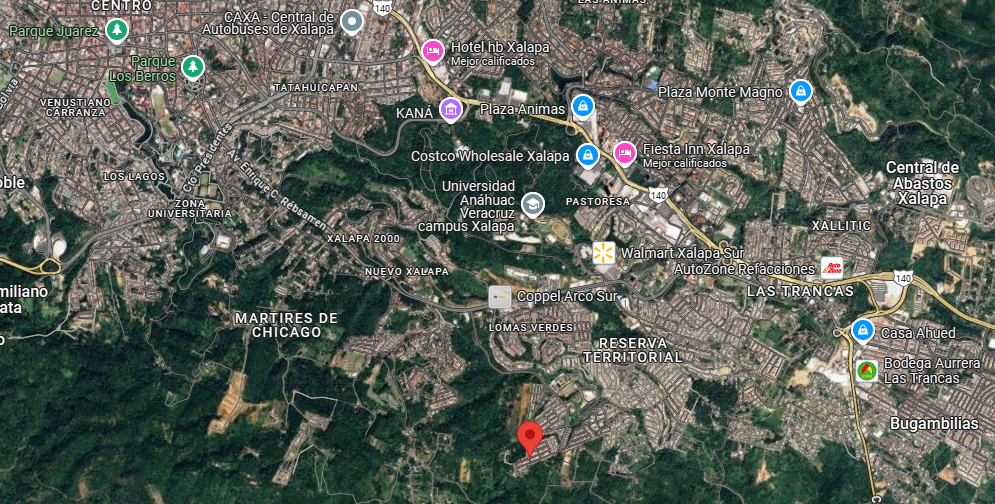This screenshot has width=995, height=504.
Task: Open the Plaza Animas shopping marker
Action: pos(584,106)
